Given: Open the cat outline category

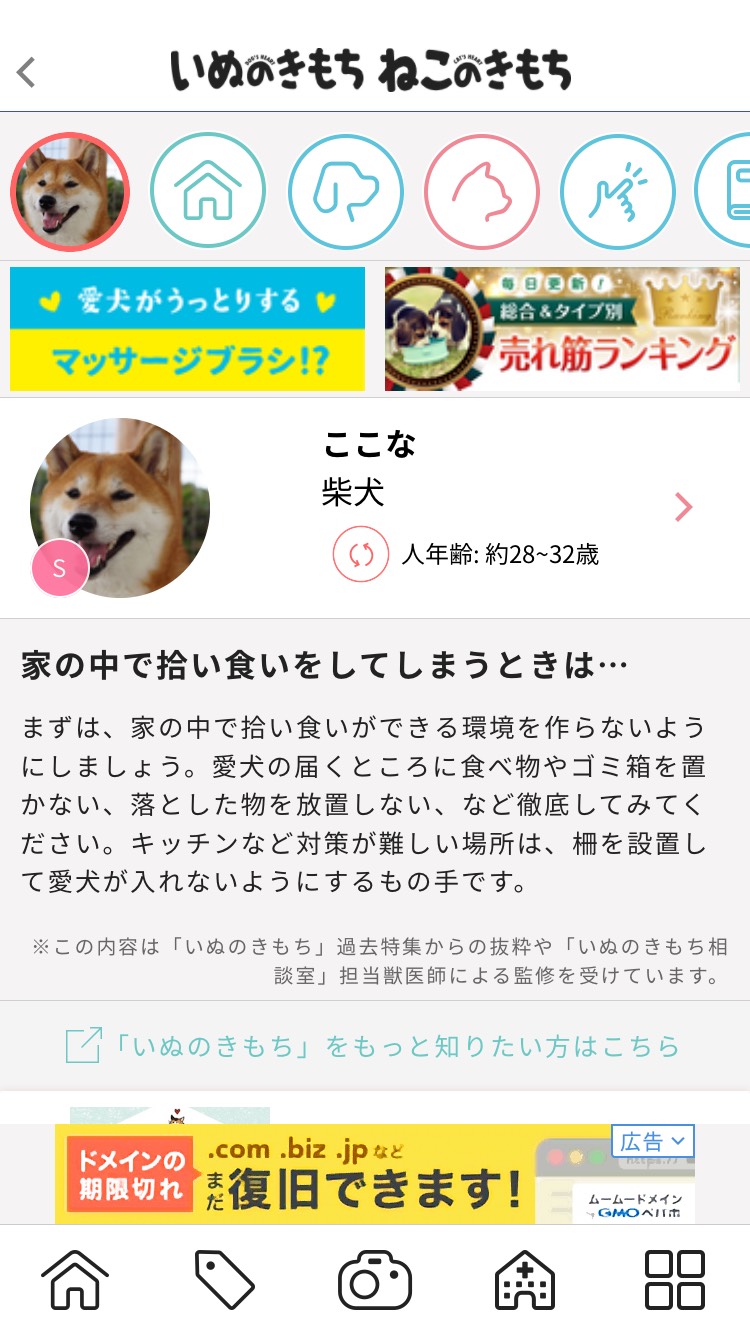Looking at the screenshot, I should click(482, 191).
